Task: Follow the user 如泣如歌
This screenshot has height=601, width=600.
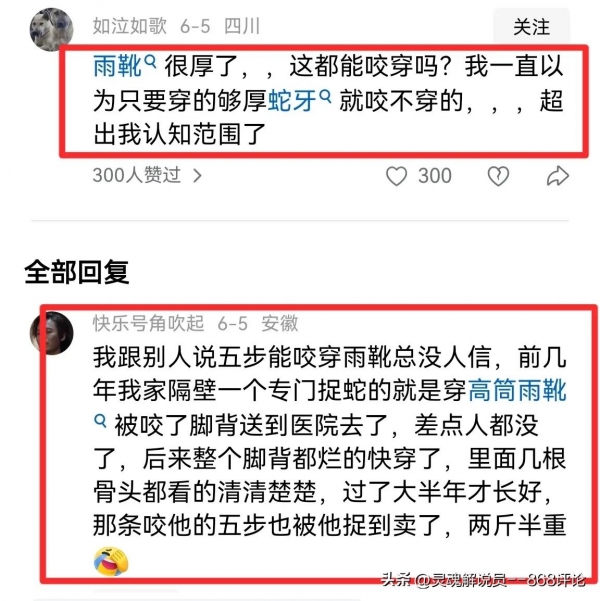Action: [x=532, y=27]
